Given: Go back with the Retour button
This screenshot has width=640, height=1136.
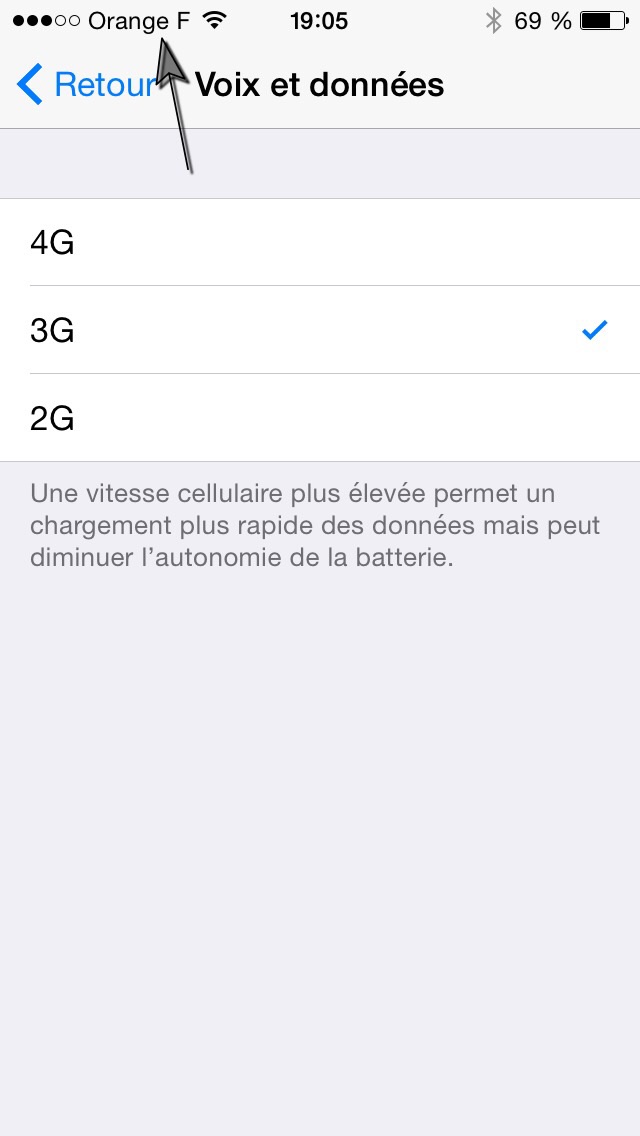Looking at the screenshot, I should [88, 86].
